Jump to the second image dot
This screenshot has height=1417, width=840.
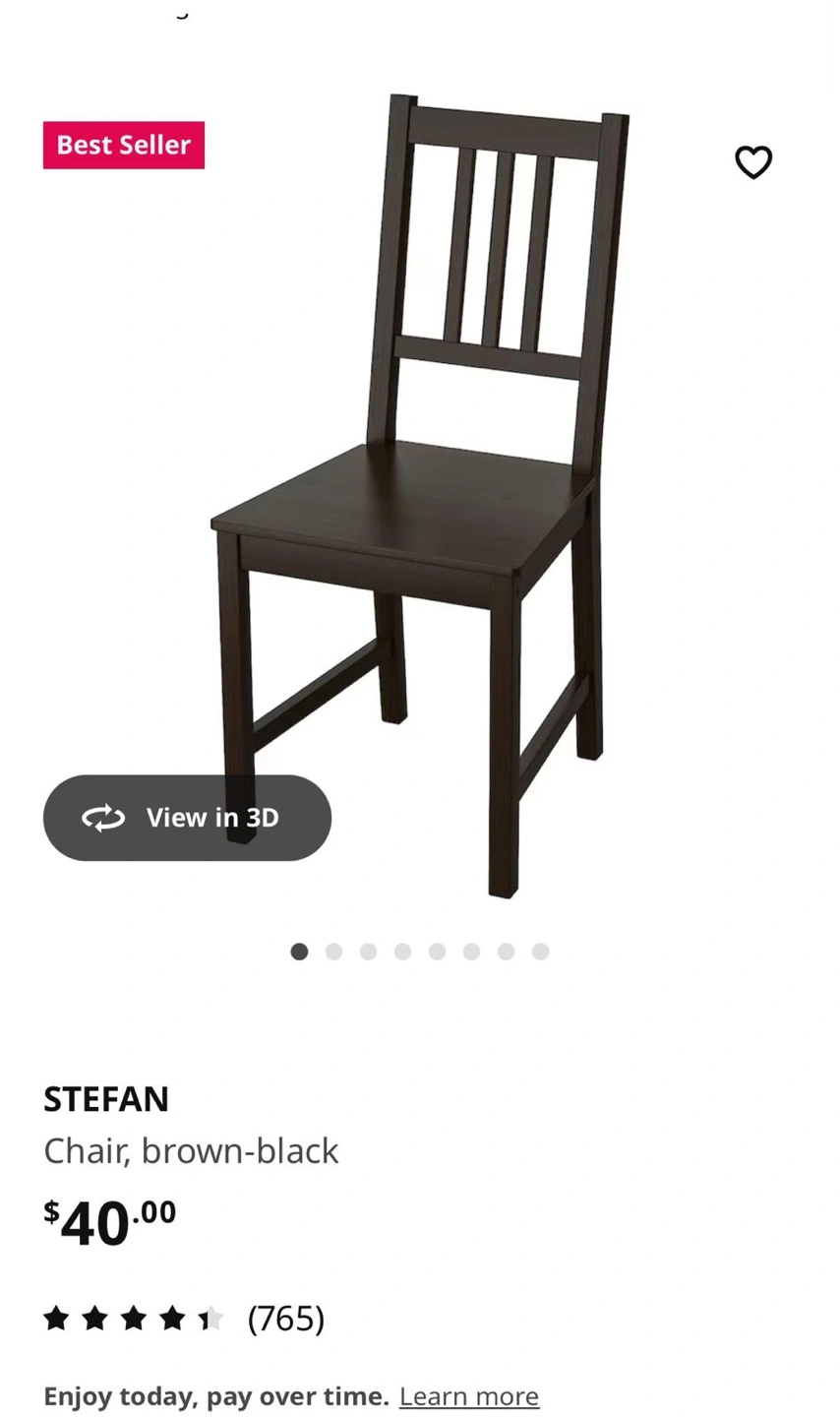click(x=334, y=952)
